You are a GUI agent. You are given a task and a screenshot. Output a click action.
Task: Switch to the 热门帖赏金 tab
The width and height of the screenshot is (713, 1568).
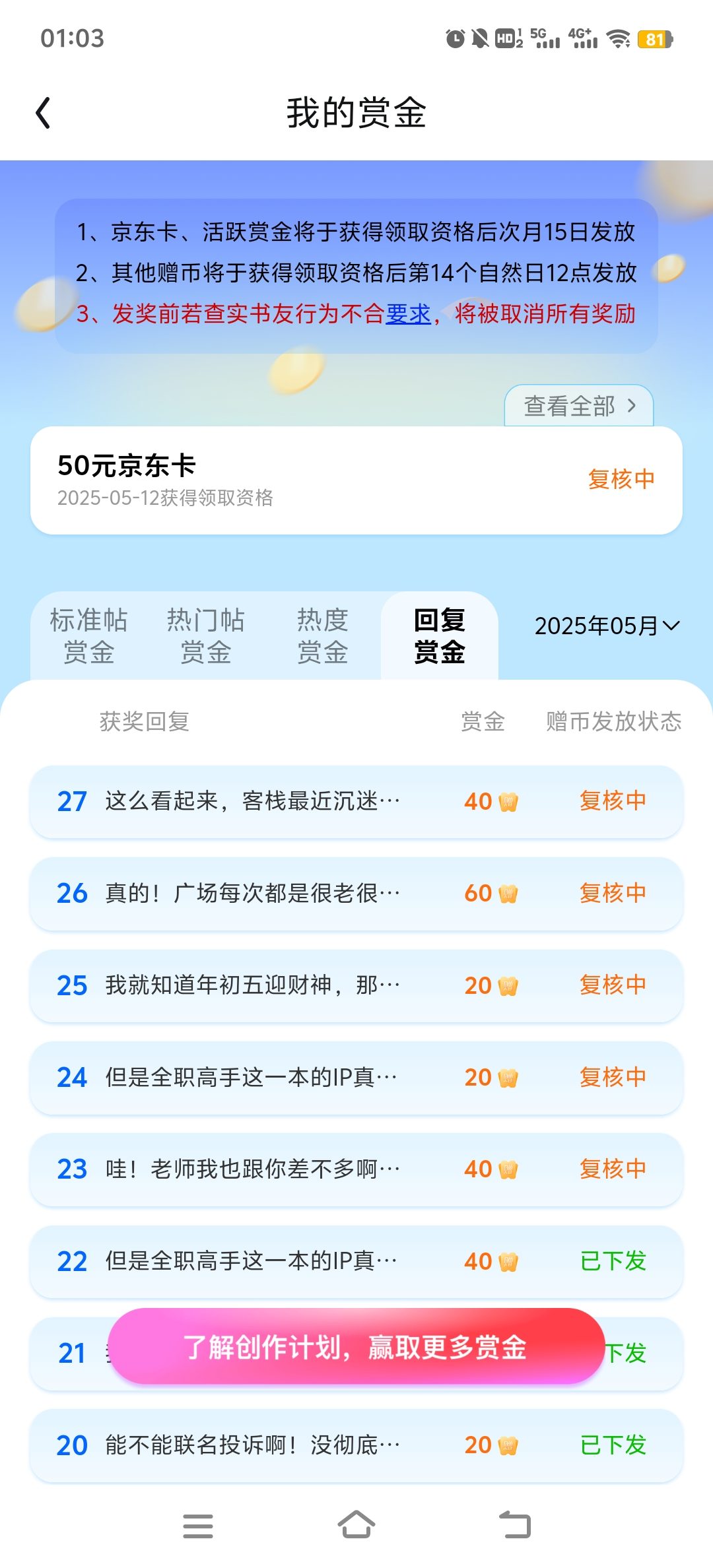coord(205,636)
